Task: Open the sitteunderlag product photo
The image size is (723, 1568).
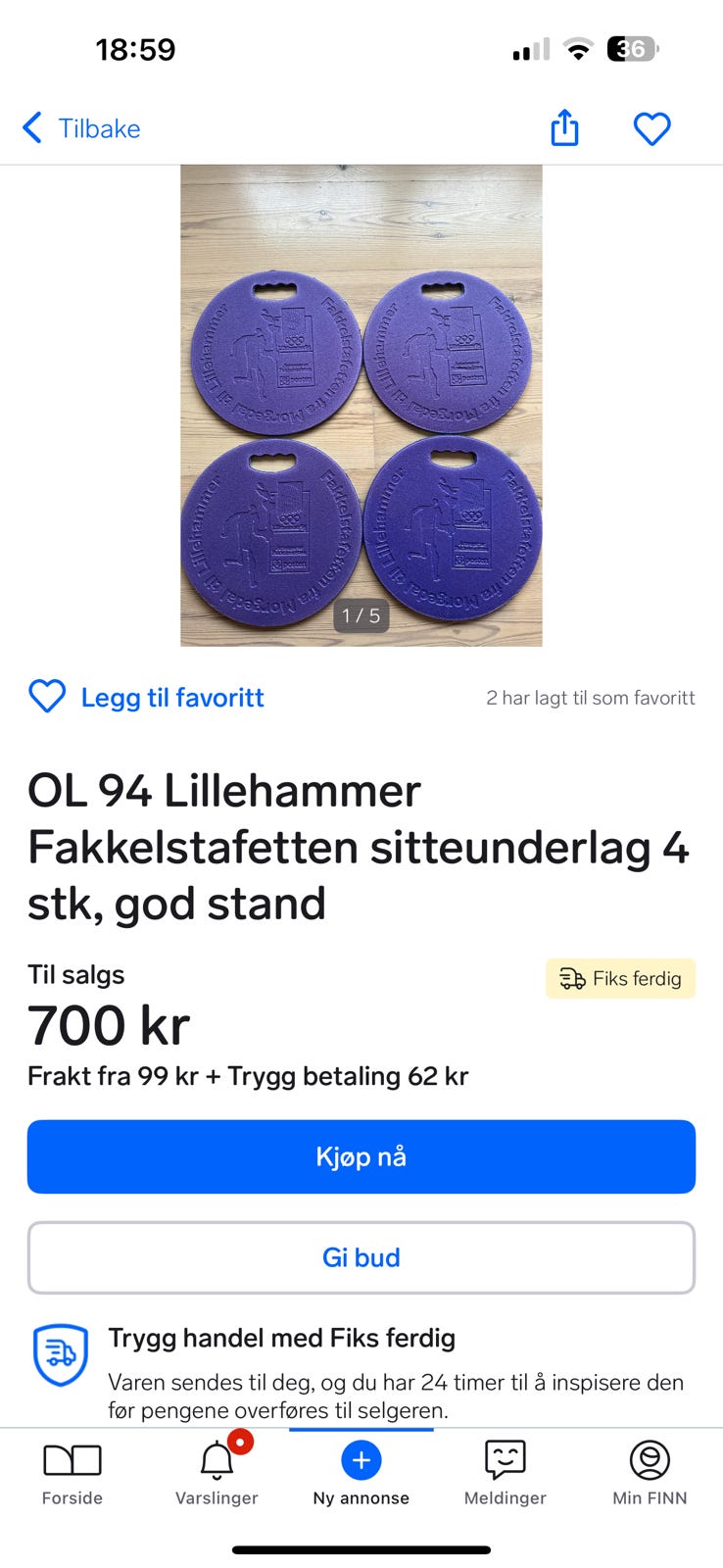Action: point(361,405)
